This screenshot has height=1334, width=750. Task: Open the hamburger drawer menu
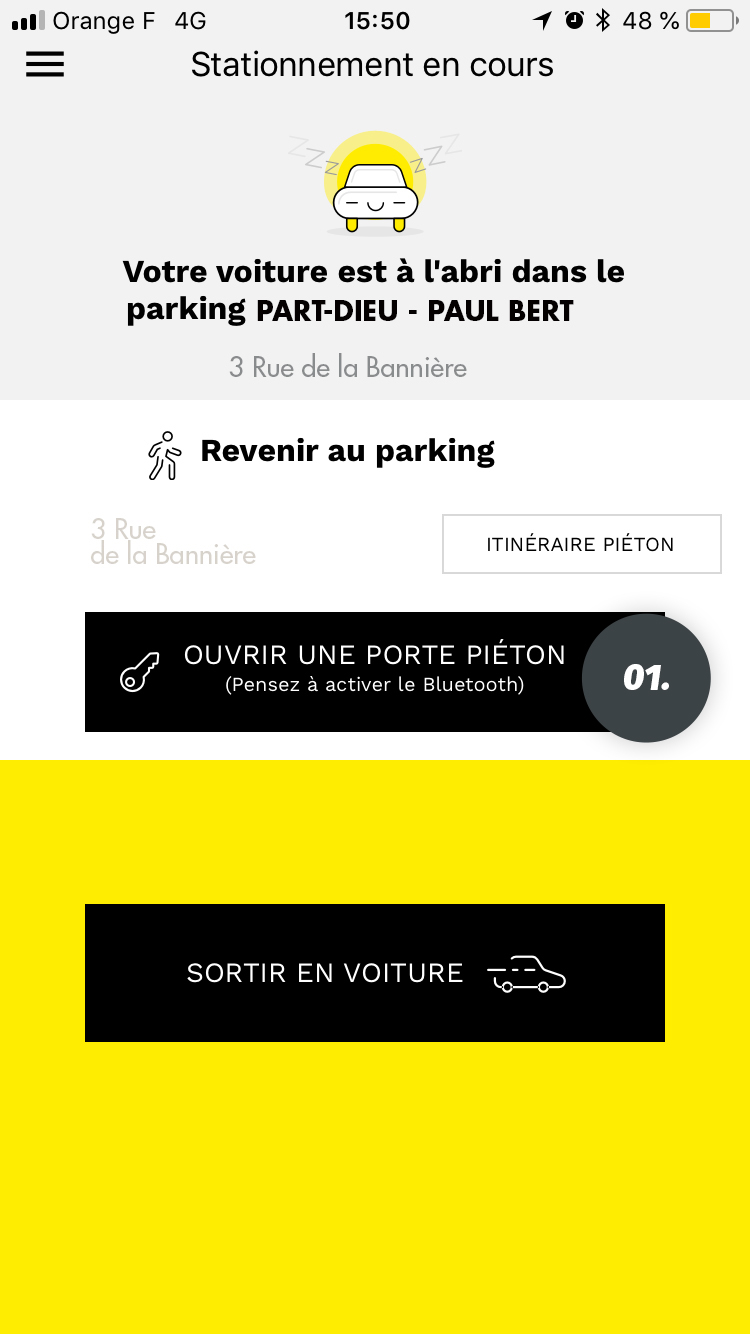click(x=44, y=64)
